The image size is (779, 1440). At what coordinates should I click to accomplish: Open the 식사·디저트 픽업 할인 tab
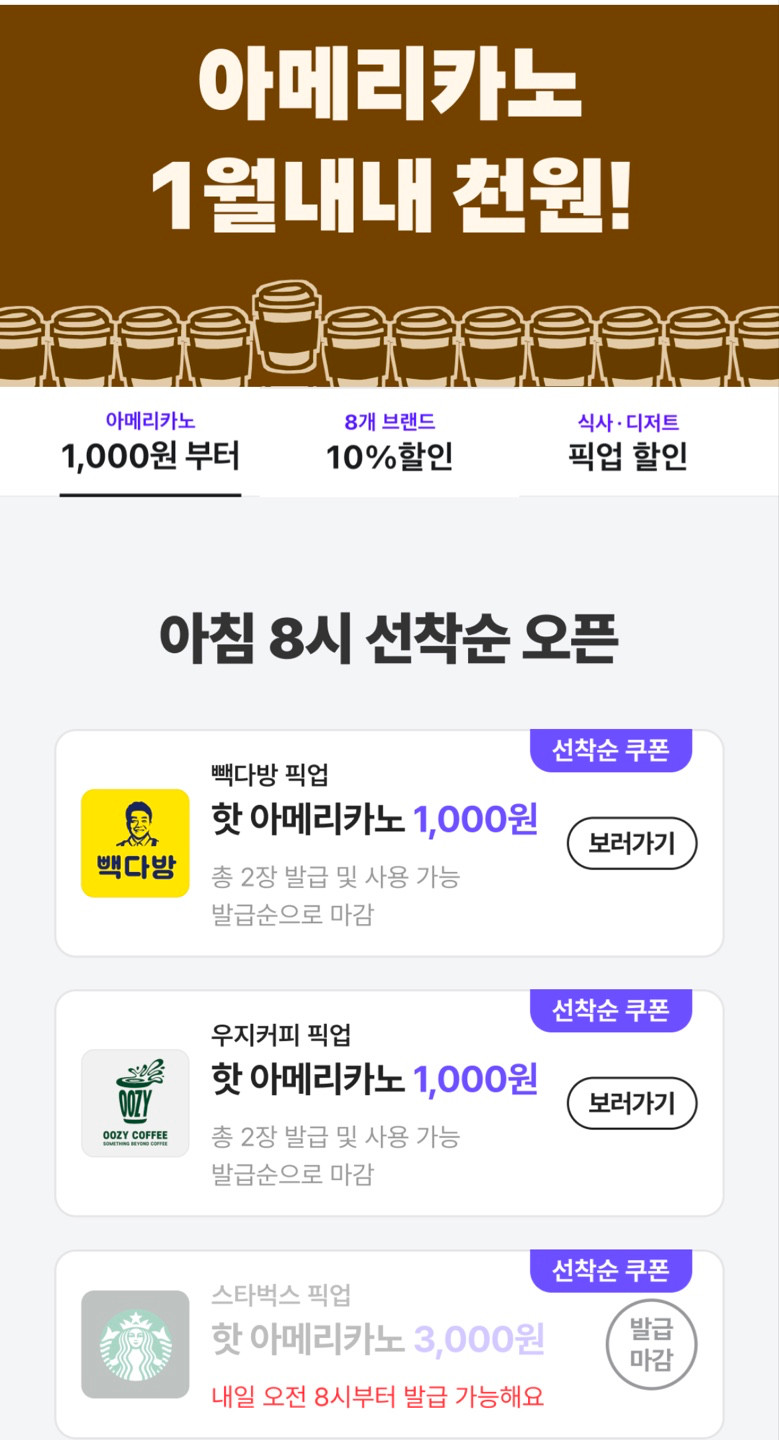tap(627, 442)
